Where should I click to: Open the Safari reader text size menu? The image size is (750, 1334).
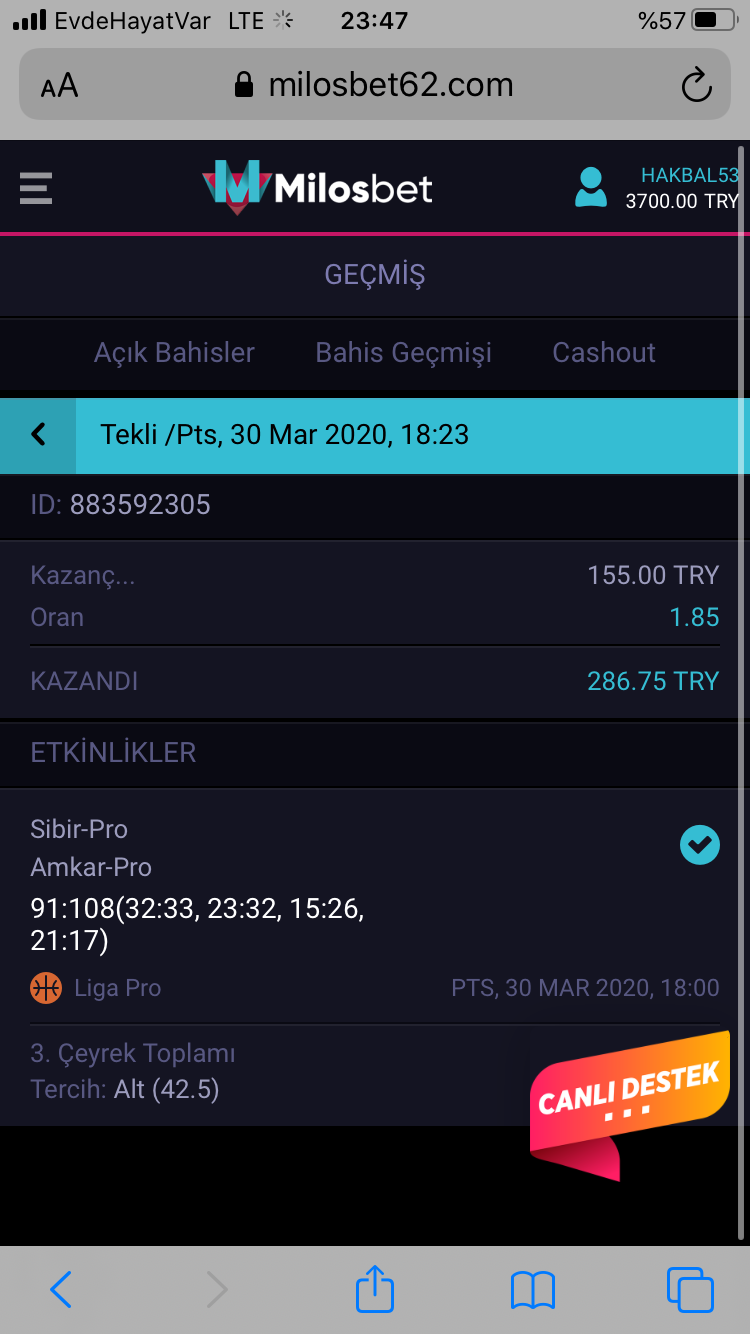click(59, 86)
